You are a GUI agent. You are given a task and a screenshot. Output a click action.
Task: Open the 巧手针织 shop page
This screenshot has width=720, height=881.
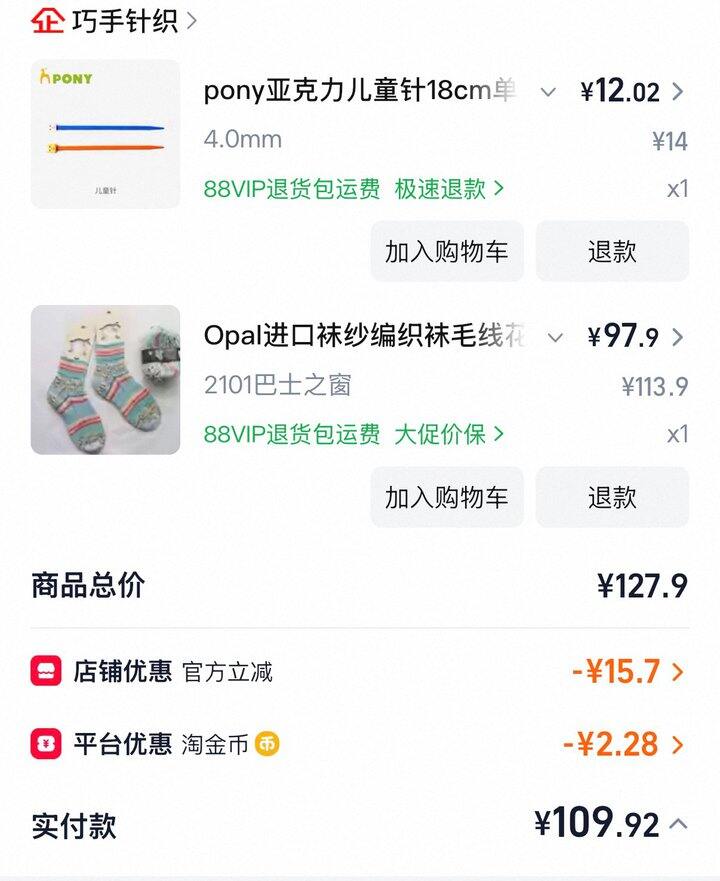[114, 20]
